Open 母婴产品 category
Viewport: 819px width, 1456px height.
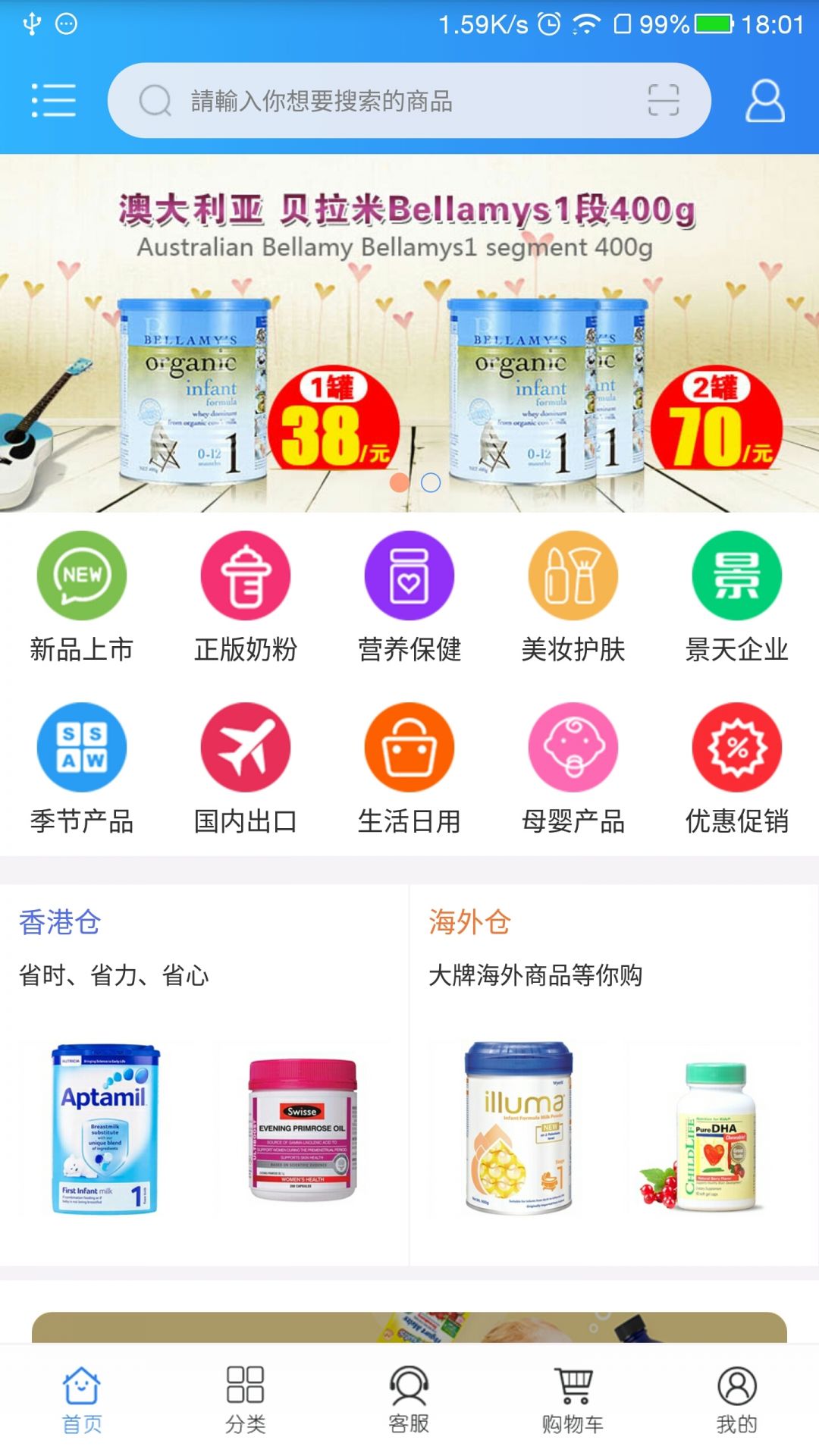pos(573,768)
